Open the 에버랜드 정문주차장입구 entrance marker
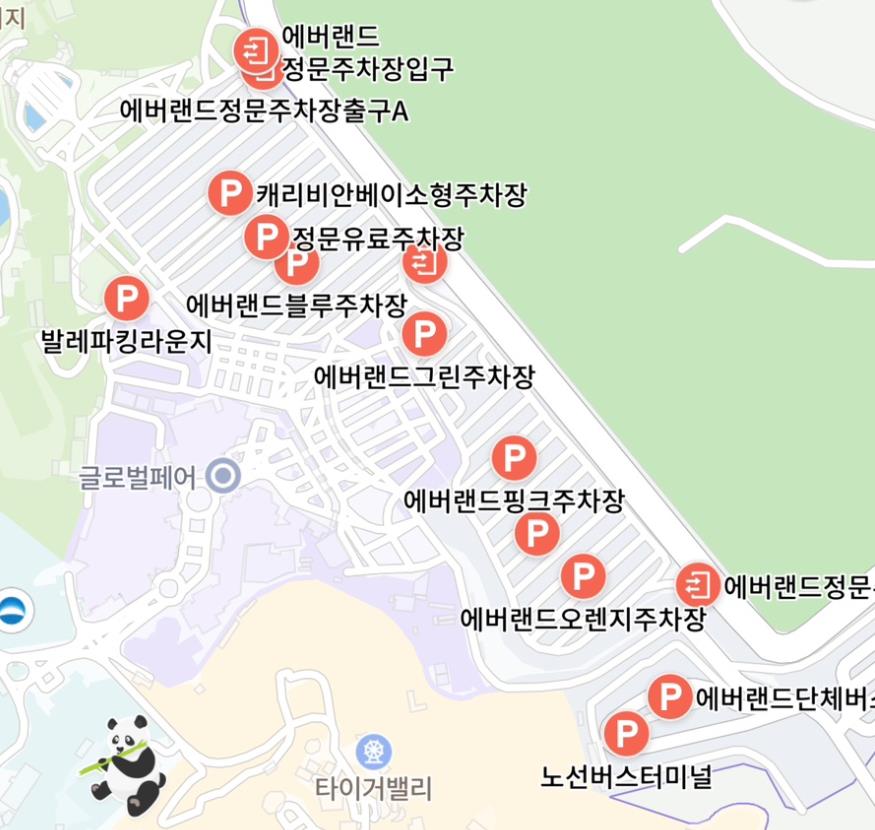The width and height of the screenshot is (875, 830). [x=251, y=47]
